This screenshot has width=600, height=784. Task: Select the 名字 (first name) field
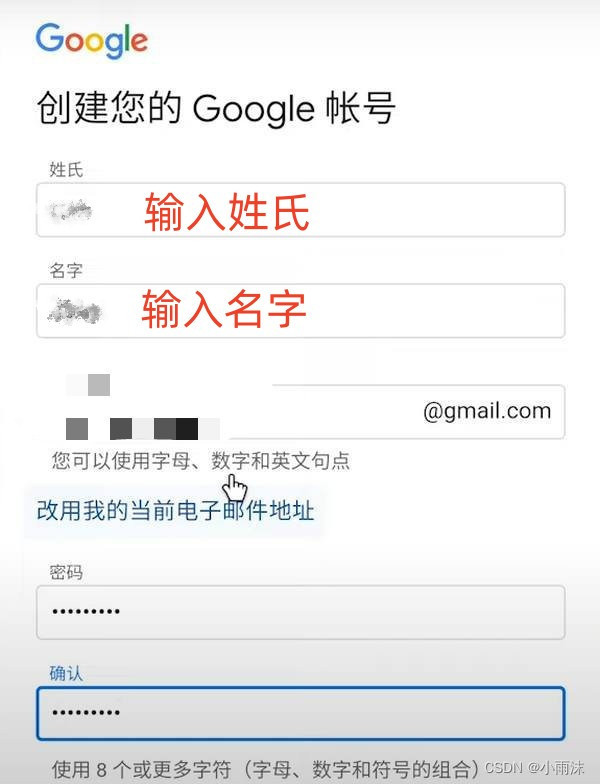pos(300,310)
